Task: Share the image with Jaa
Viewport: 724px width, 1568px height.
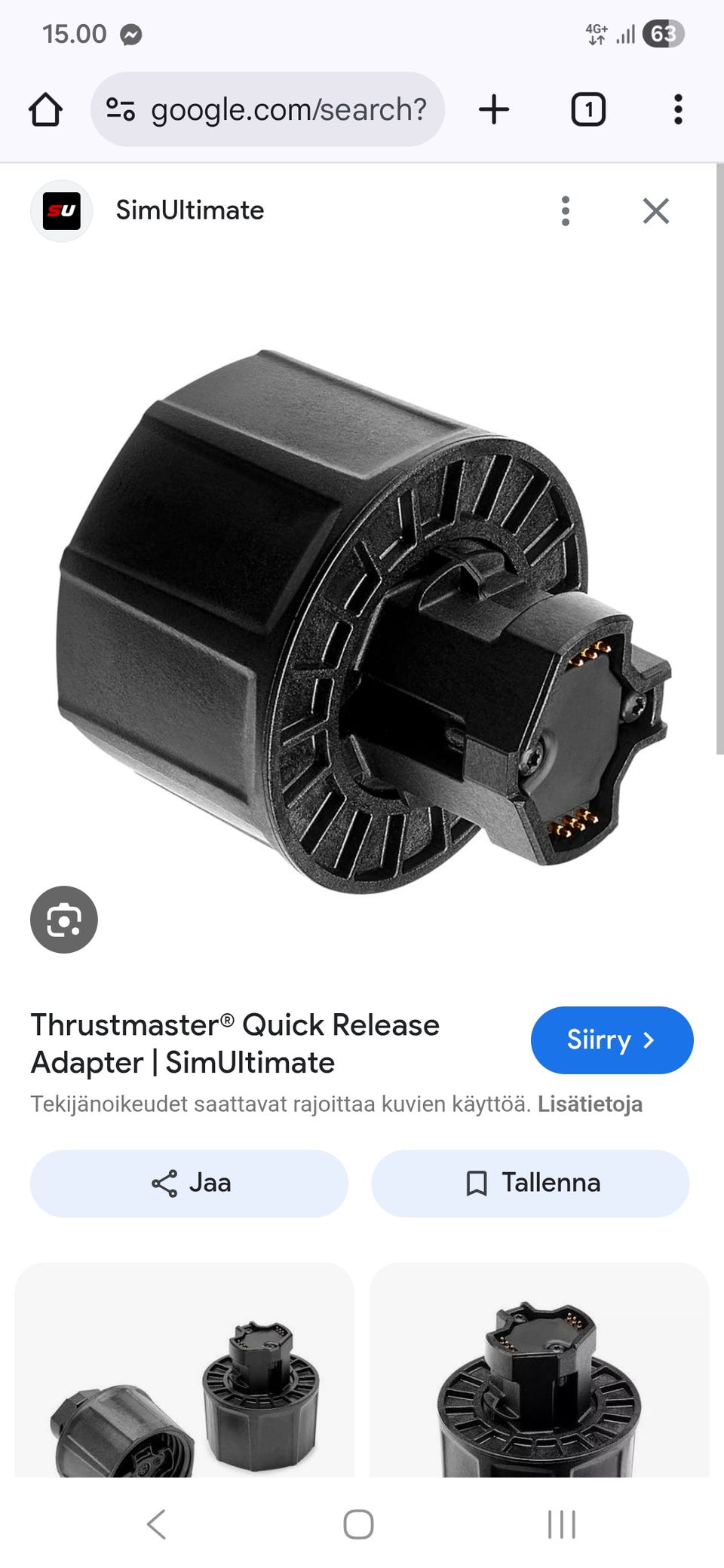Action: tap(189, 1183)
